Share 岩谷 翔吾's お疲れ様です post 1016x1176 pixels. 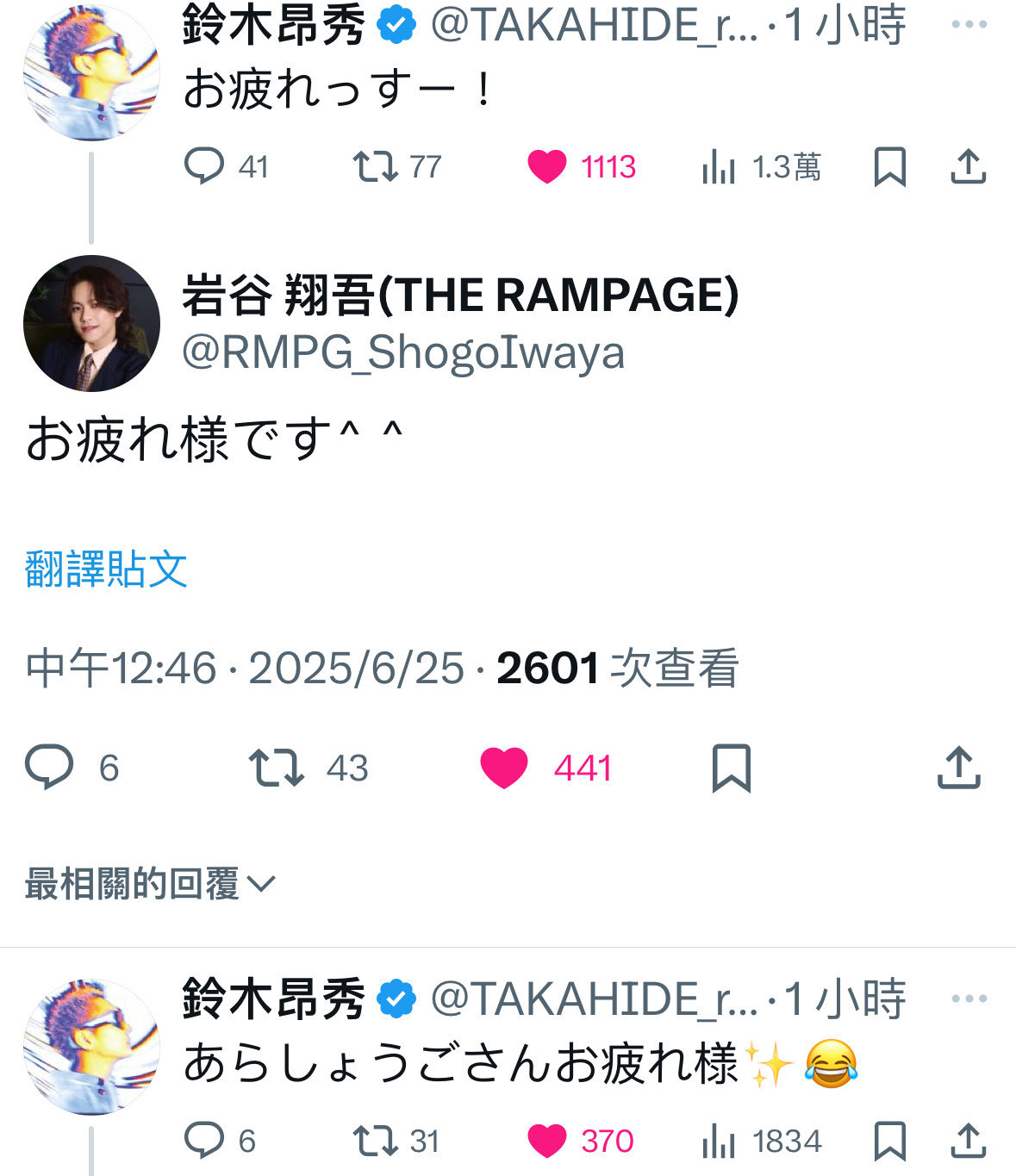(x=958, y=767)
